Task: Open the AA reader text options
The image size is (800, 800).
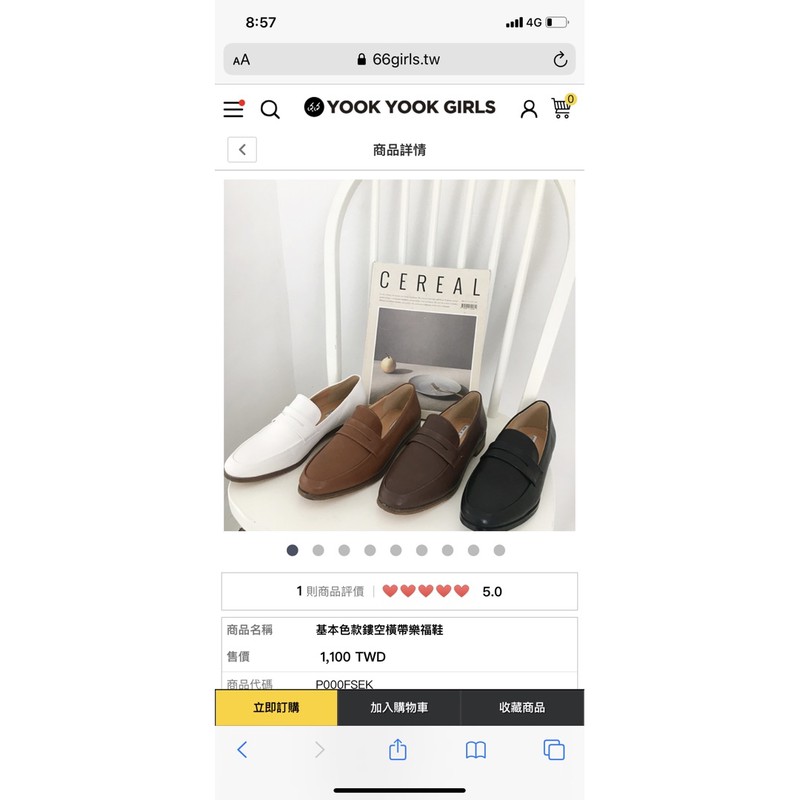Action: click(241, 60)
